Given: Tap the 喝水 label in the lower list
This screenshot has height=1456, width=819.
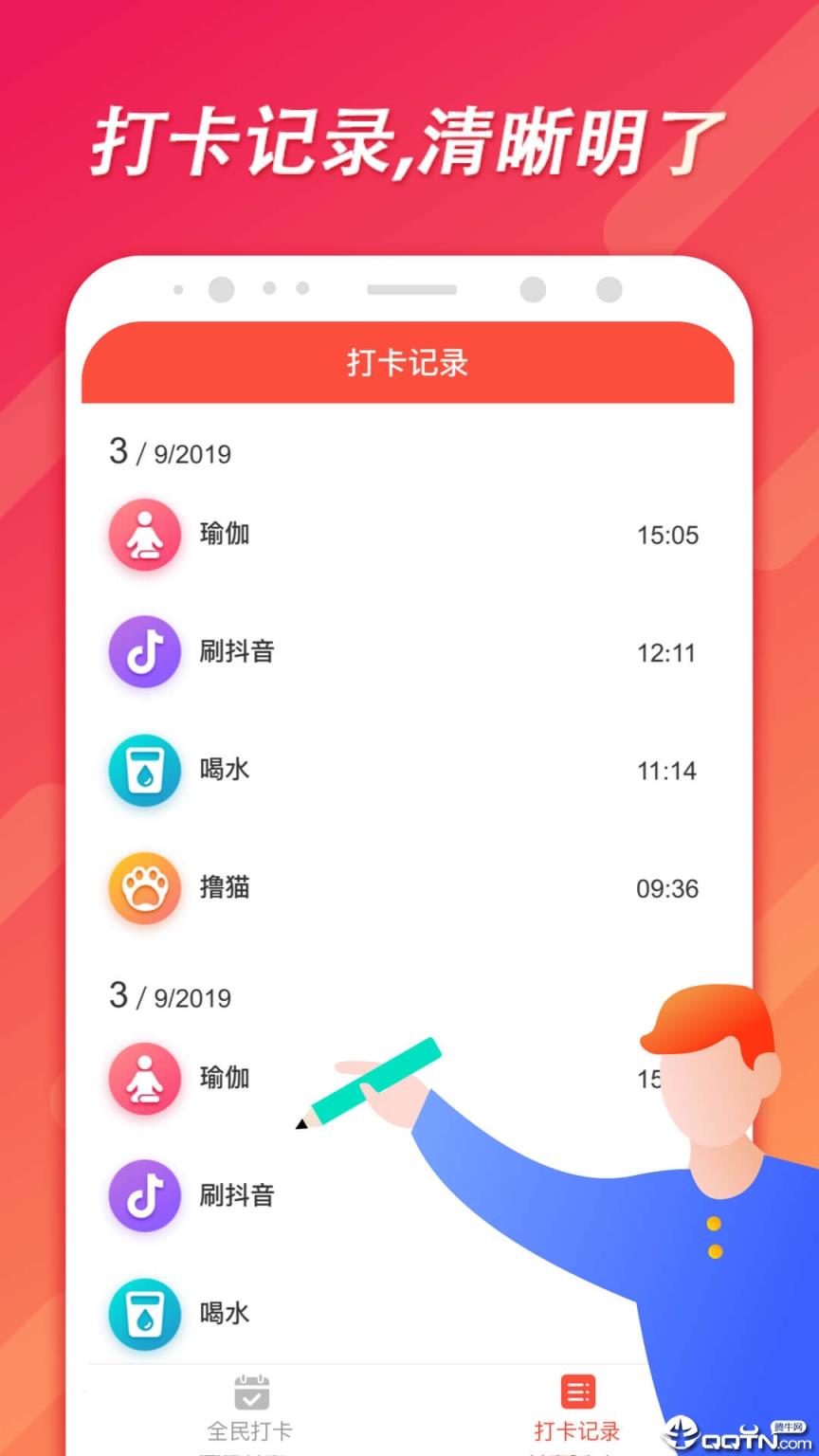Looking at the screenshot, I should click(x=226, y=1315).
